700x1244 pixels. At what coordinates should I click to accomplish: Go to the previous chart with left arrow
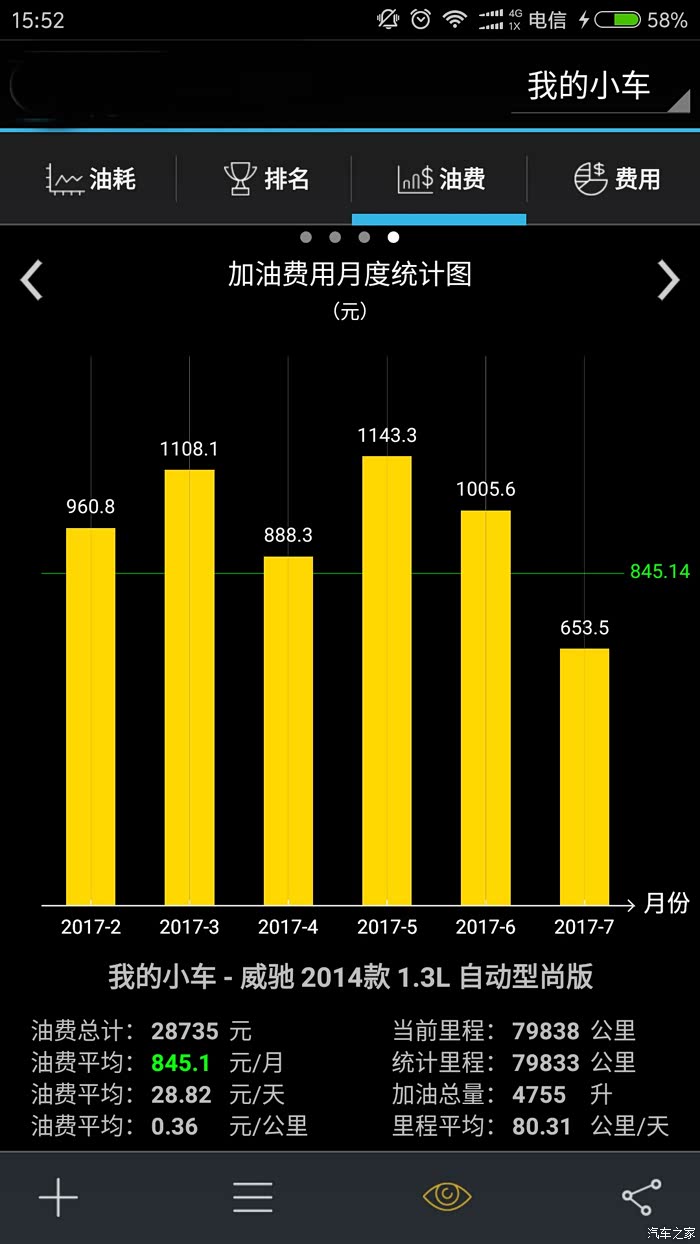tap(33, 280)
